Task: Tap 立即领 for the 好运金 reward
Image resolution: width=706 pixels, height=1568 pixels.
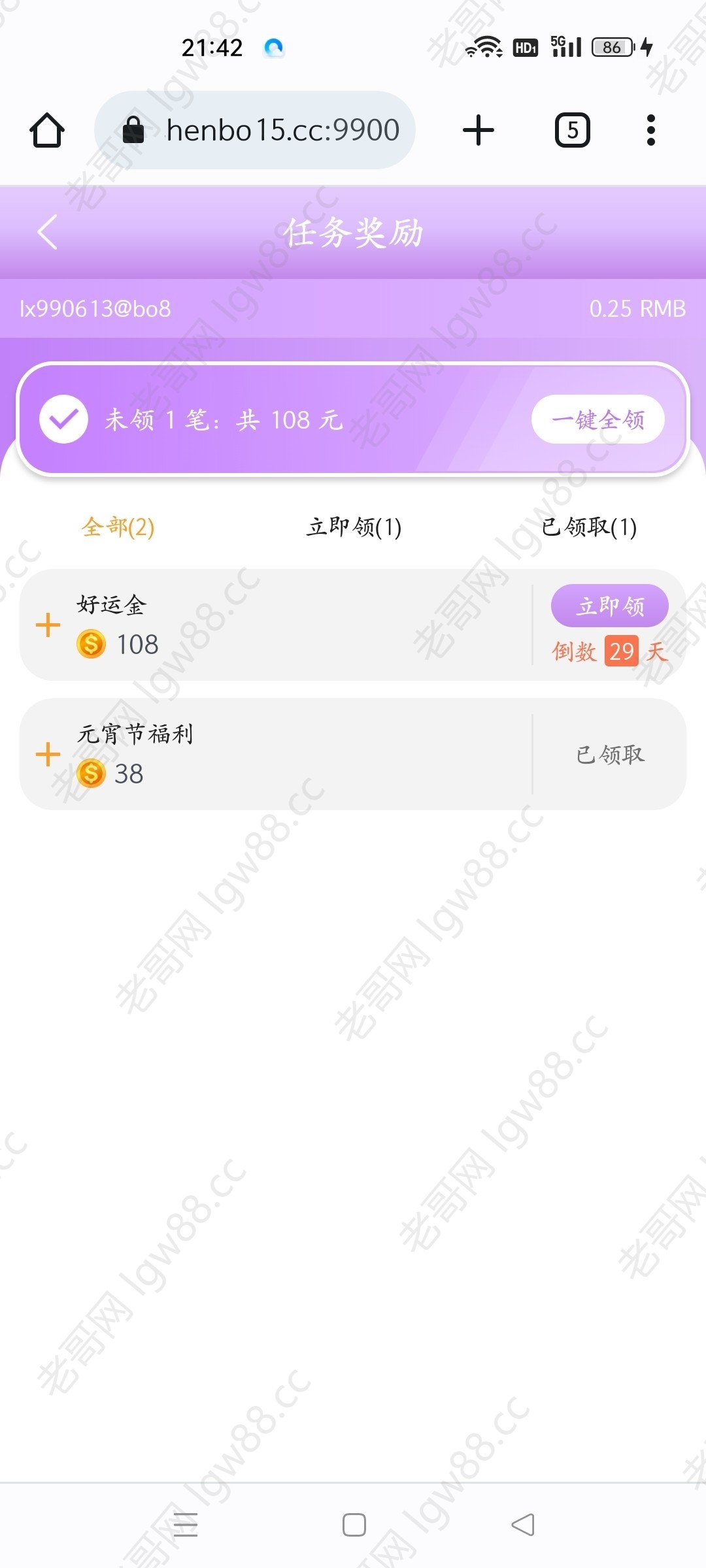Action: click(x=609, y=606)
